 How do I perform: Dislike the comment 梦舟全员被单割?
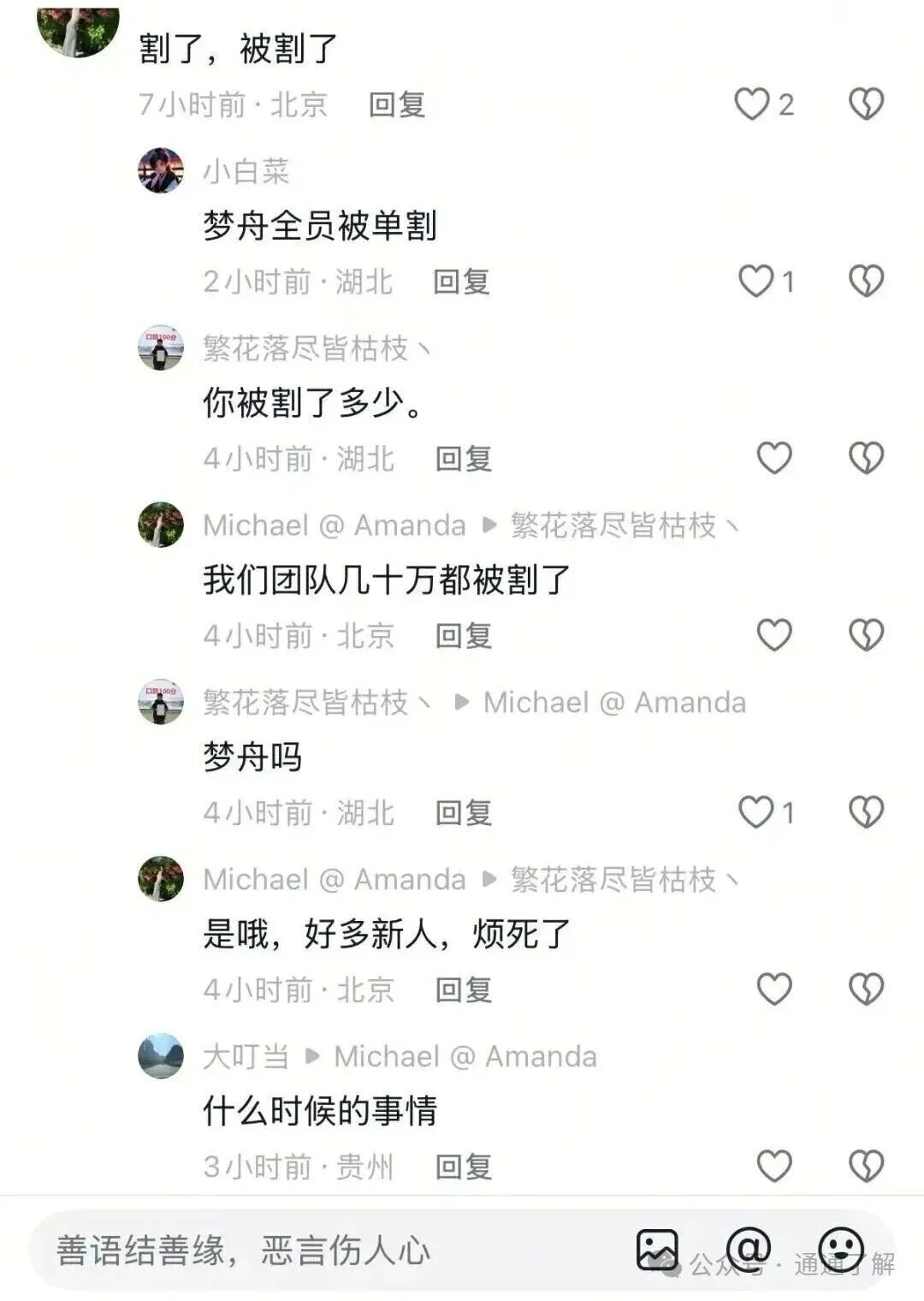(x=866, y=281)
